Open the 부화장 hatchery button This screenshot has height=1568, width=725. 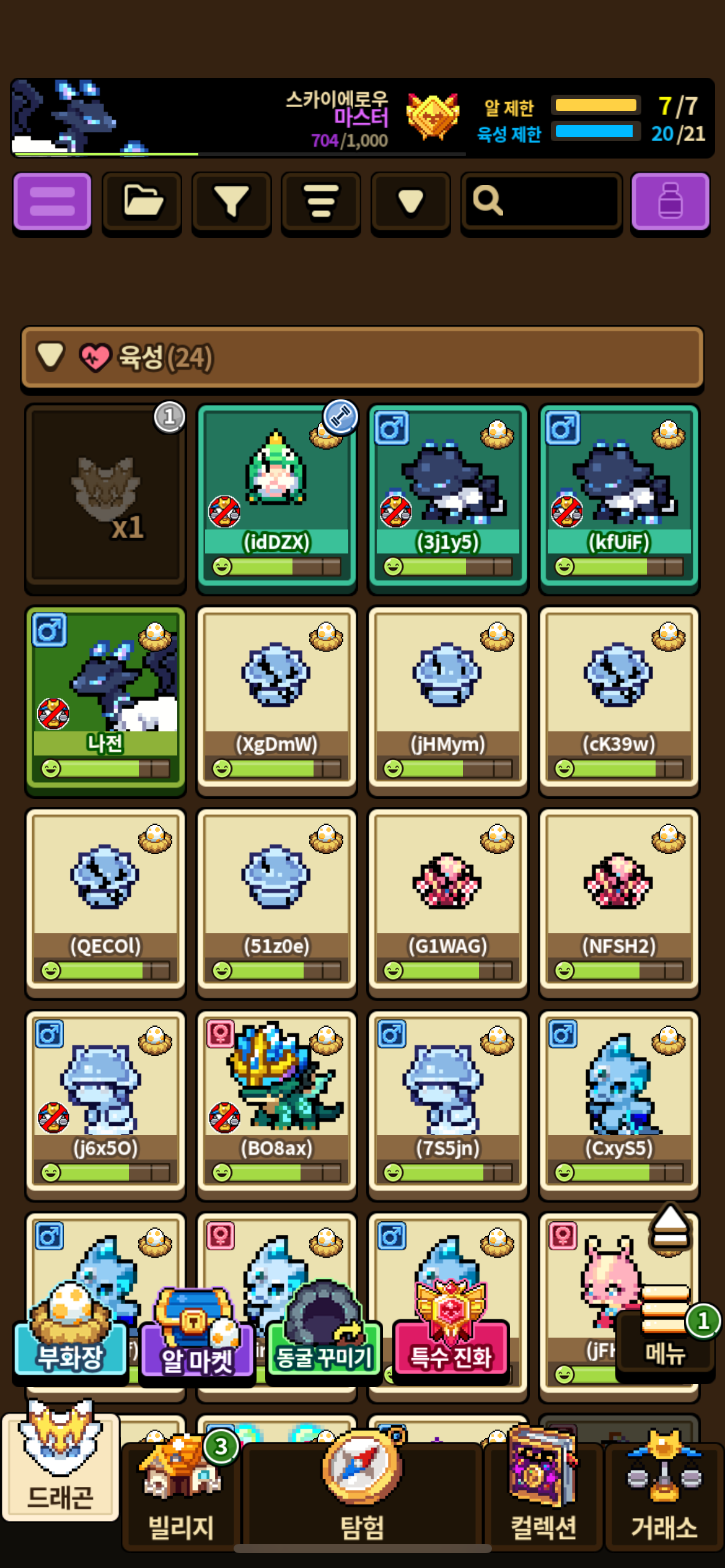tap(70, 1338)
